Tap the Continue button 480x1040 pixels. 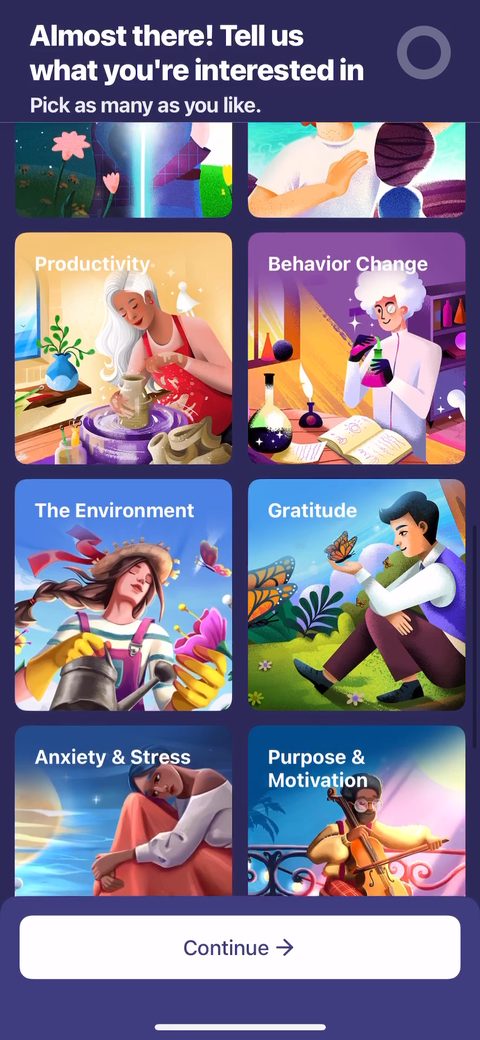coord(240,947)
